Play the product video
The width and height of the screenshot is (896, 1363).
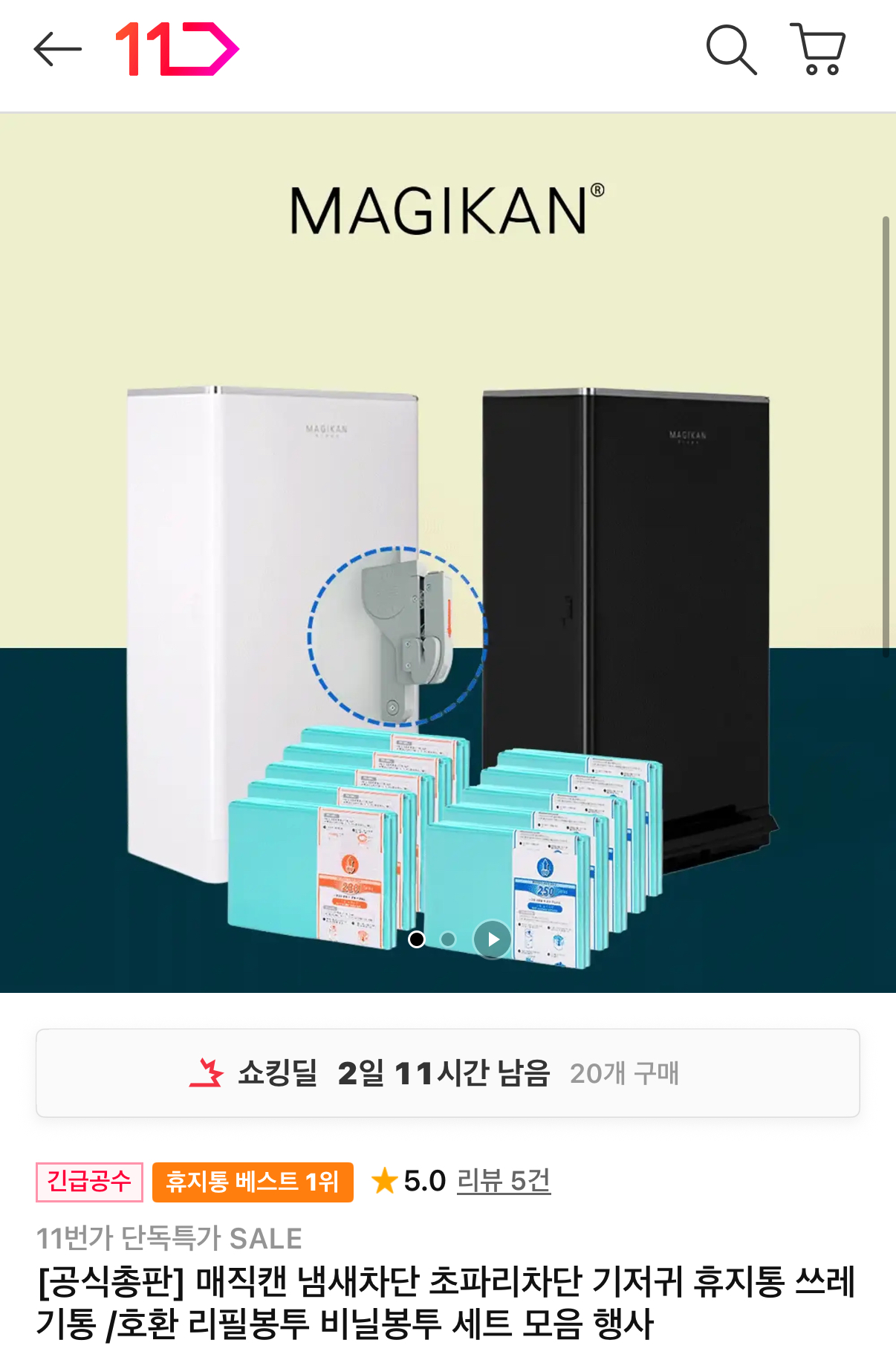point(492,939)
